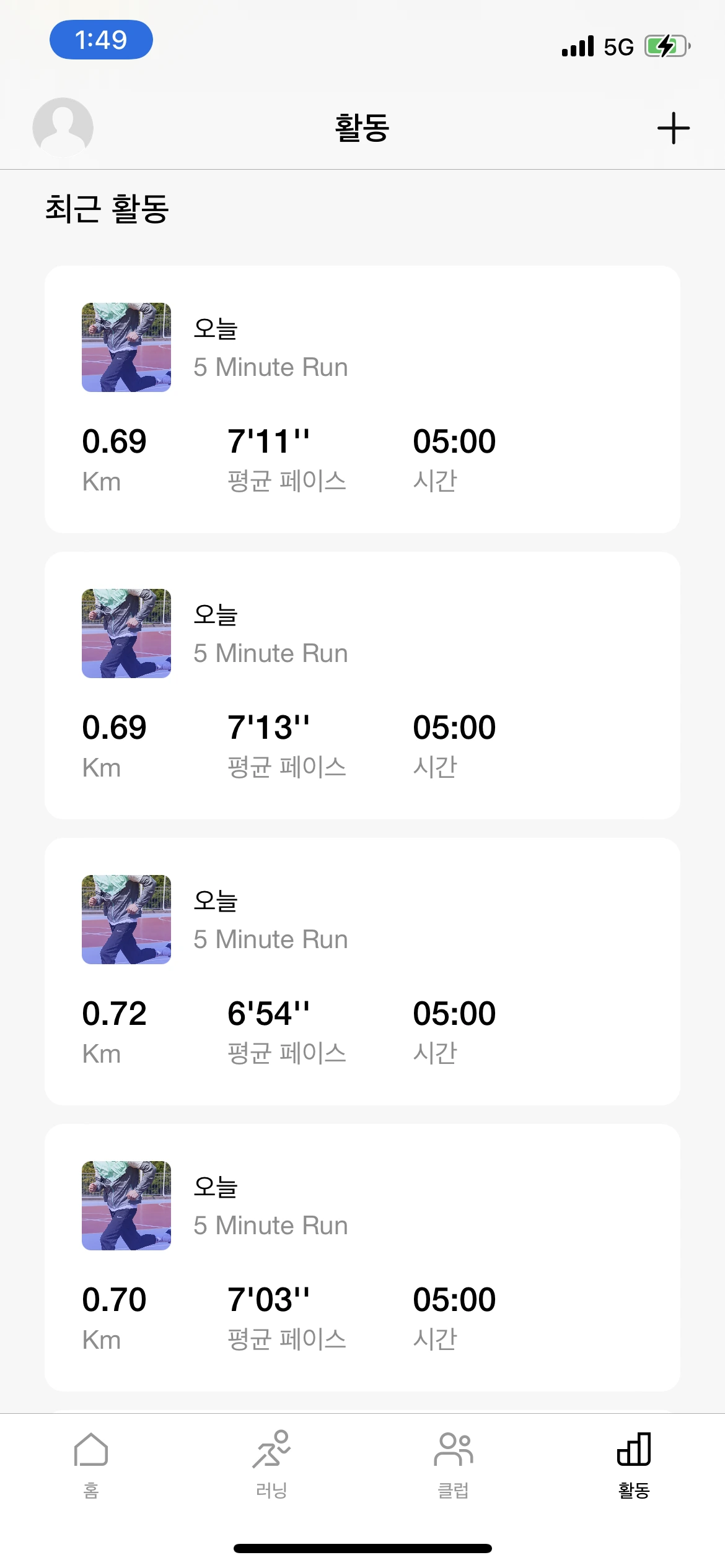The height and width of the screenshot is (1568, 725).
Task: Open the run with 7'13'' average pace
Action: (362, 686)
